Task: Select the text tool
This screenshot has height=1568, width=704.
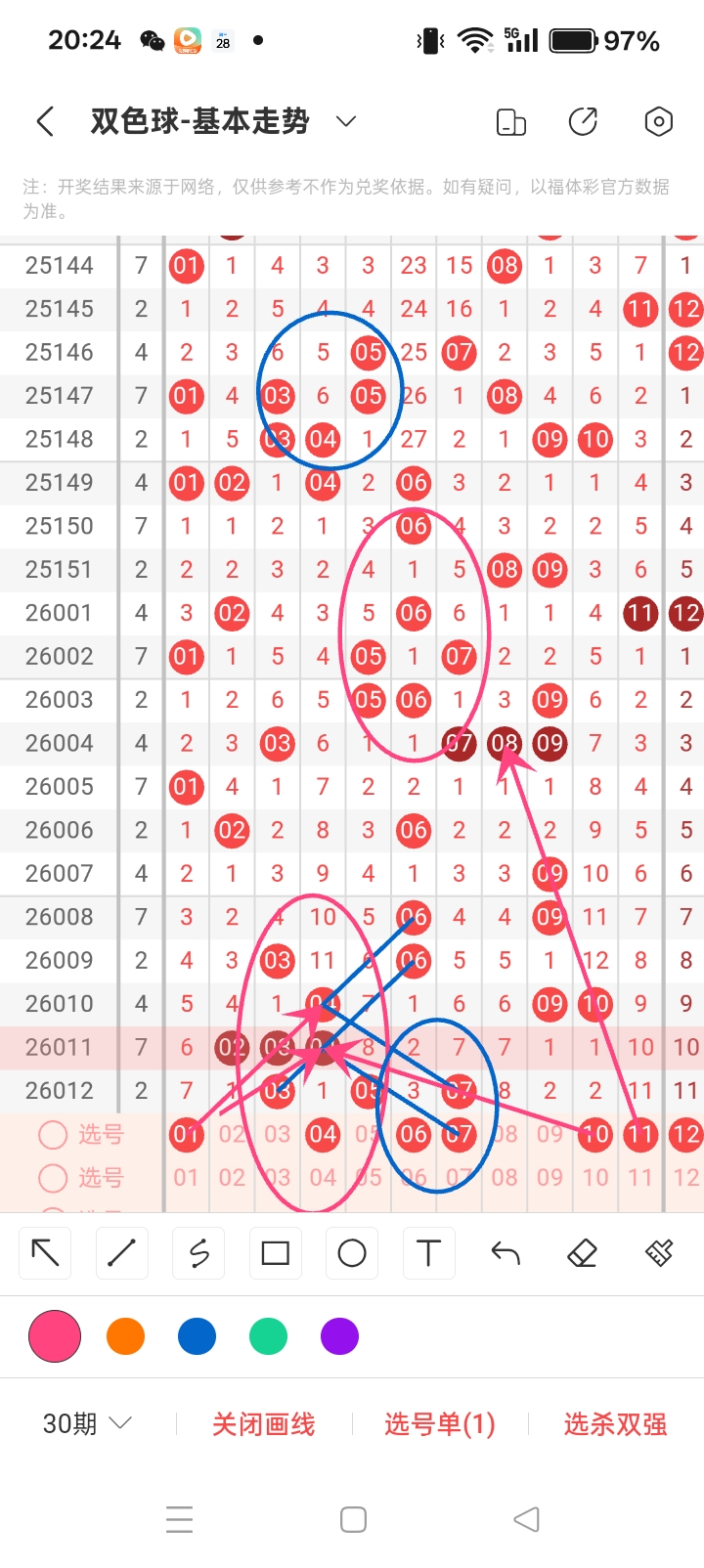Action: [428, 1252]
